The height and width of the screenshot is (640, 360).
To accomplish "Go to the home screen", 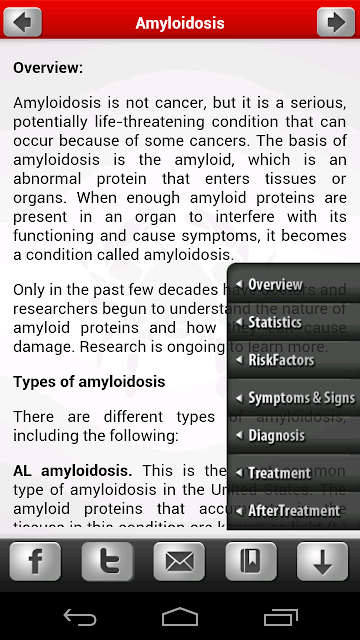I will pos(180,617).
